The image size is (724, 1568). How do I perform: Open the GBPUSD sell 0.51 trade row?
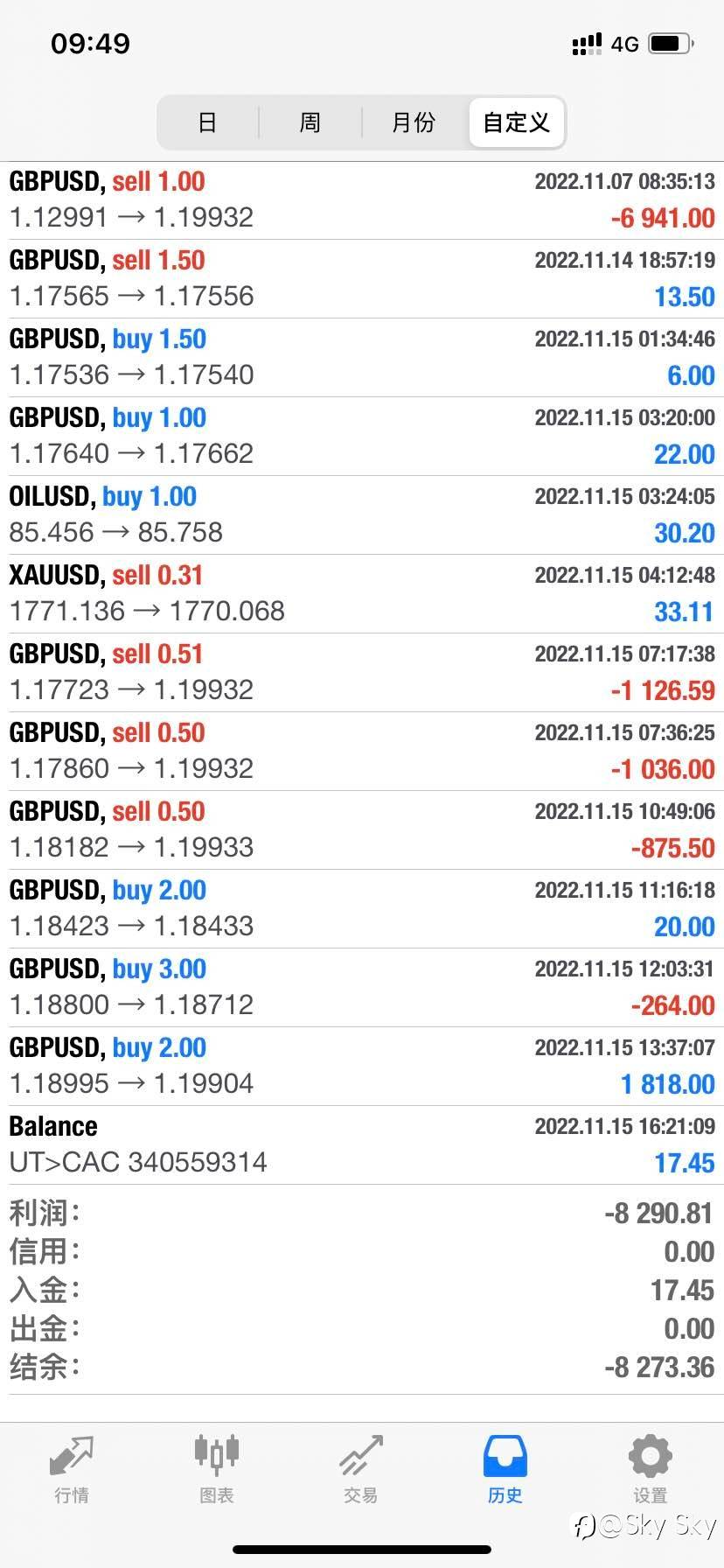click(362, 673)
